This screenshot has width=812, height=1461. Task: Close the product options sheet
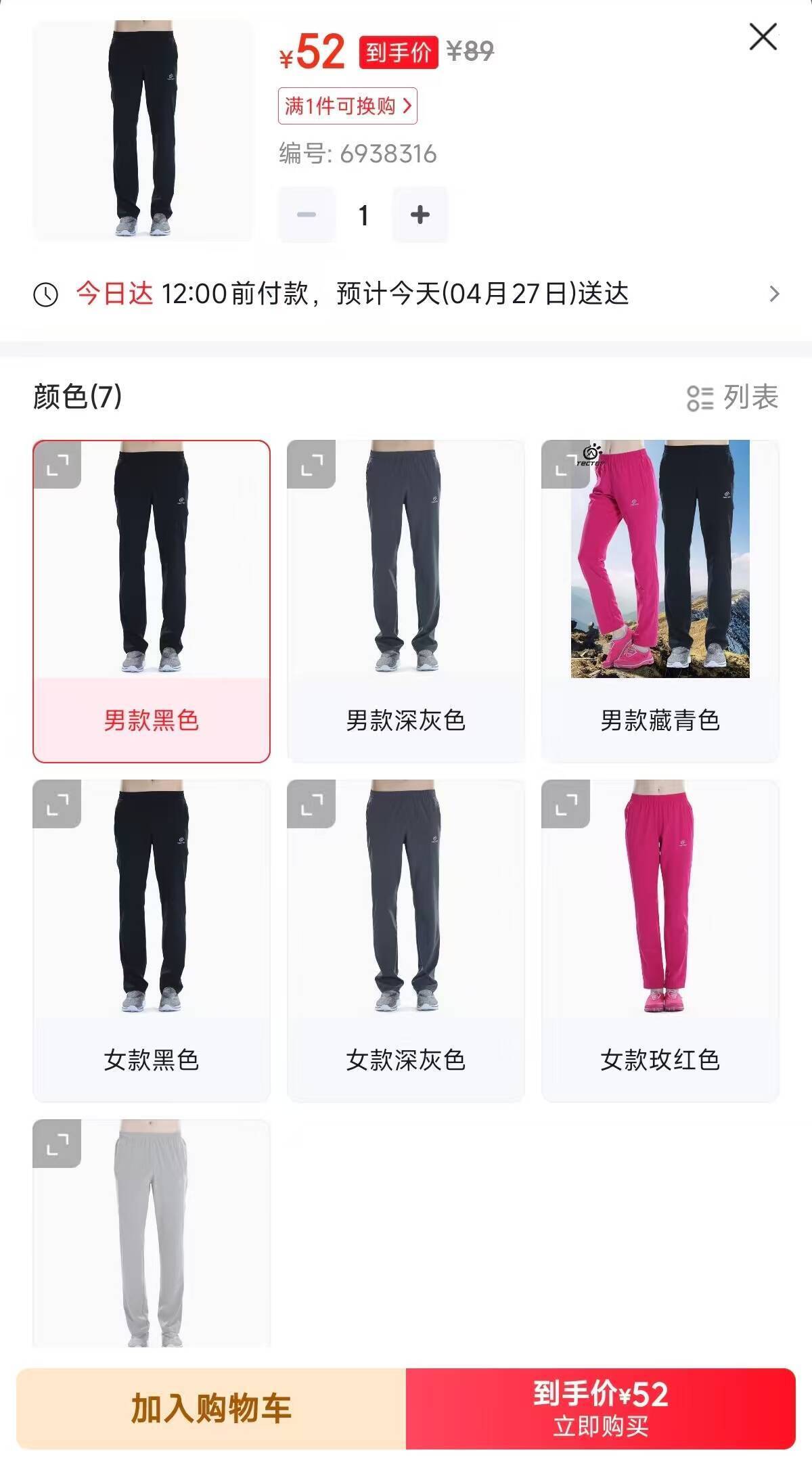pos(763,37)
